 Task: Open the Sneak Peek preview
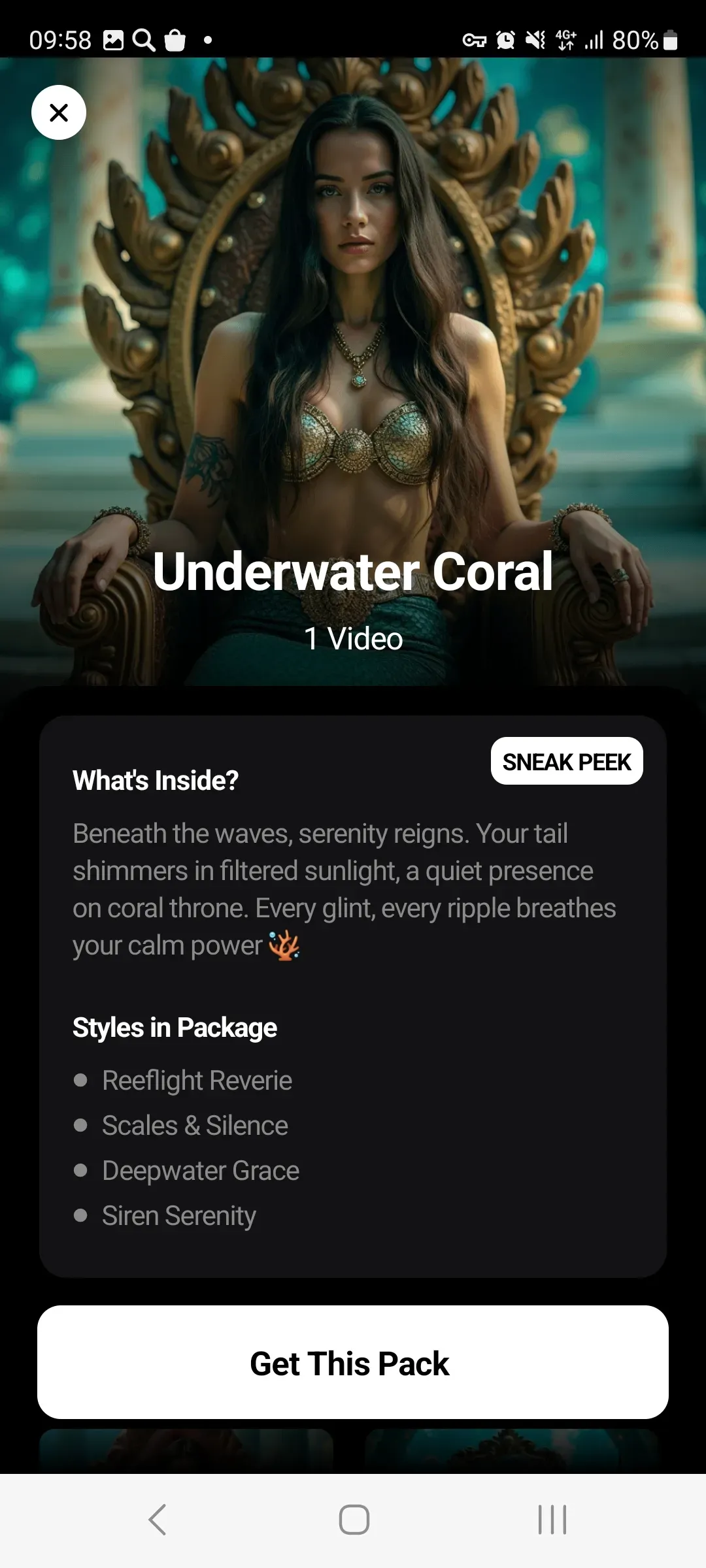coord(566,761)
